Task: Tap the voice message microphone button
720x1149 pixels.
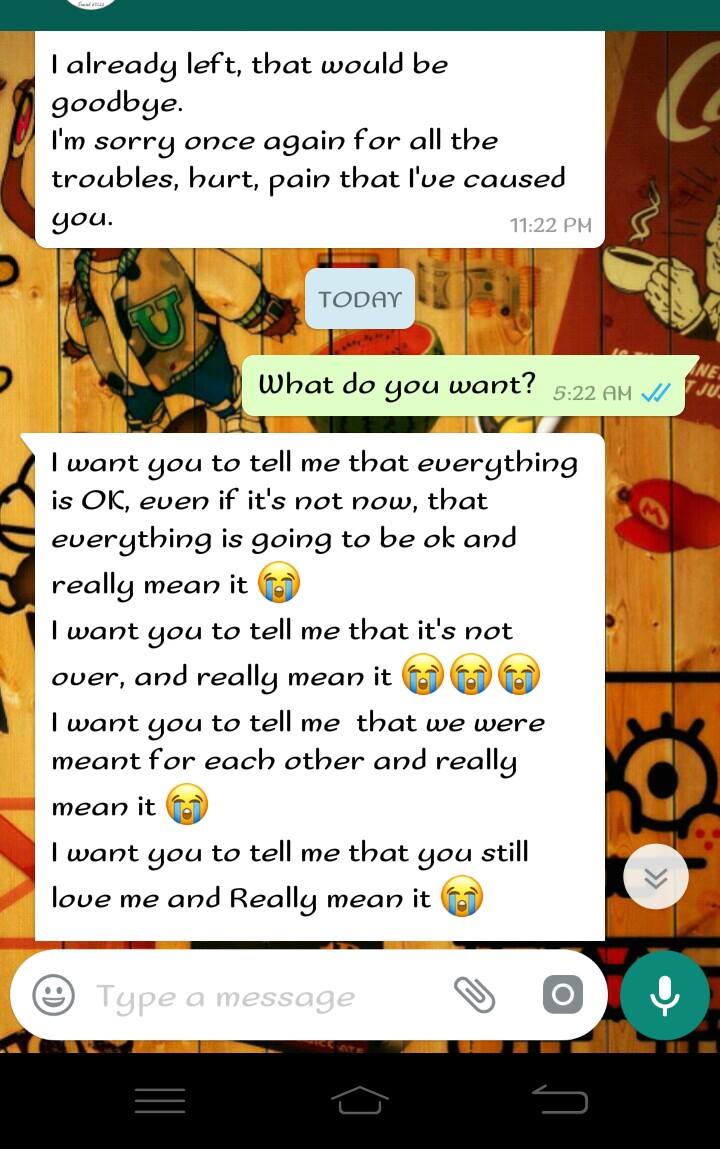Action: [x=664, y=996]
